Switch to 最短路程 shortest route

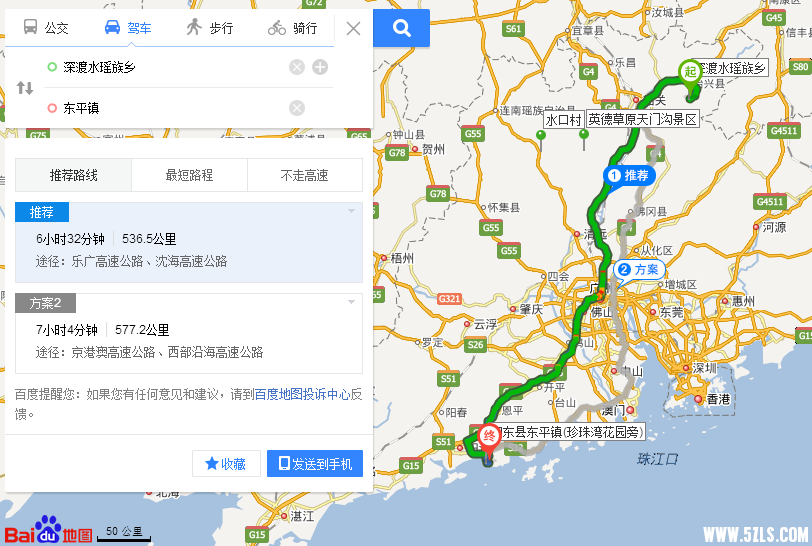click(189, 175)
